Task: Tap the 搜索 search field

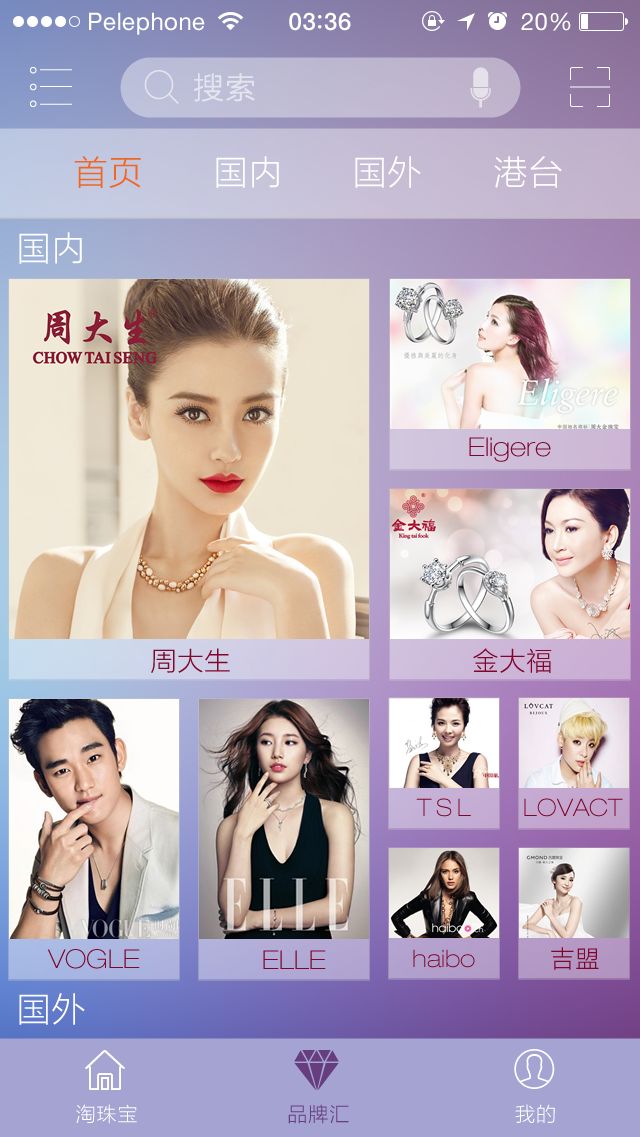Action: click(x=300, y=88)
